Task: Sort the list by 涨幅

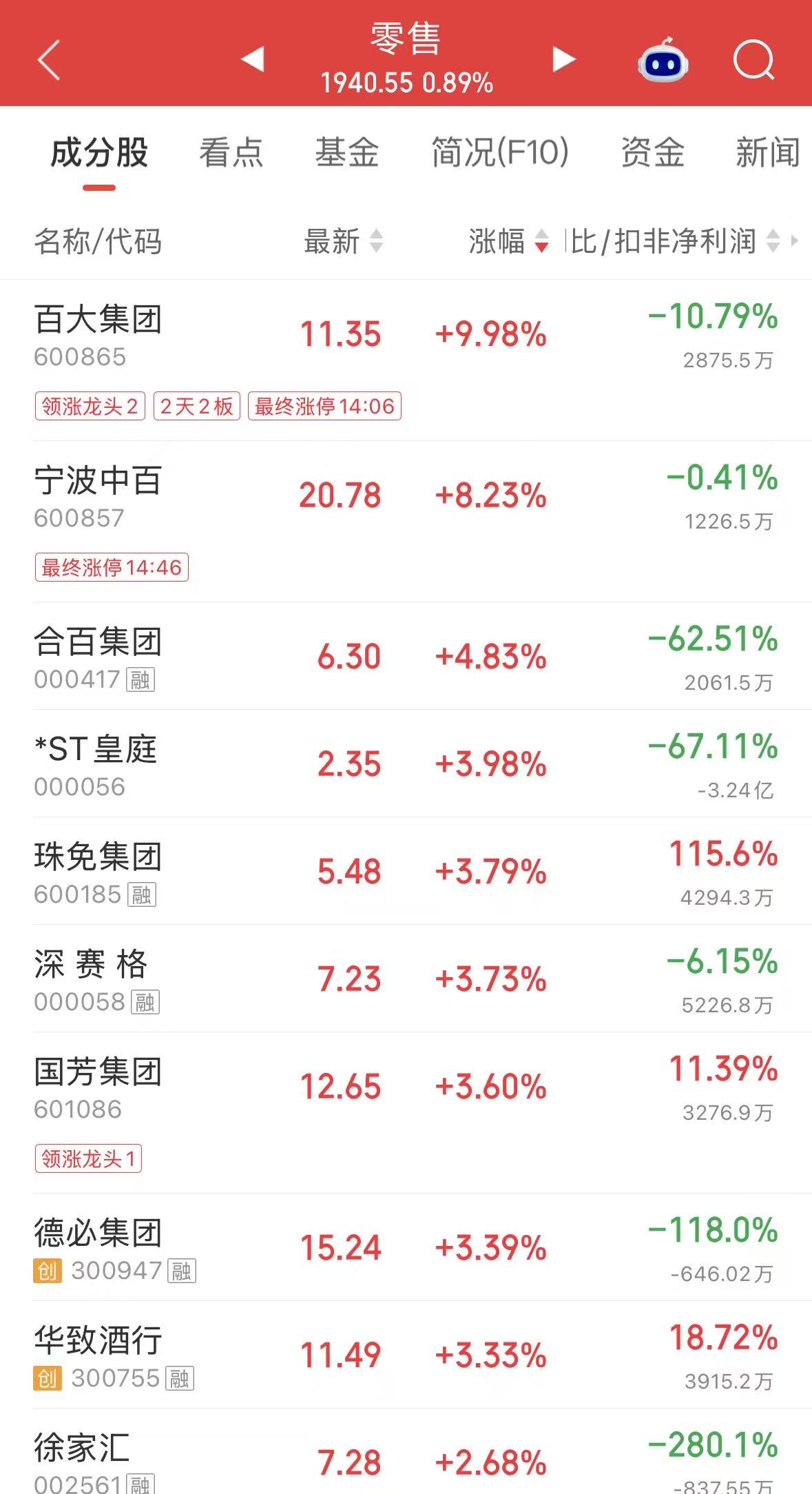Action: click(x=509, y=241)
